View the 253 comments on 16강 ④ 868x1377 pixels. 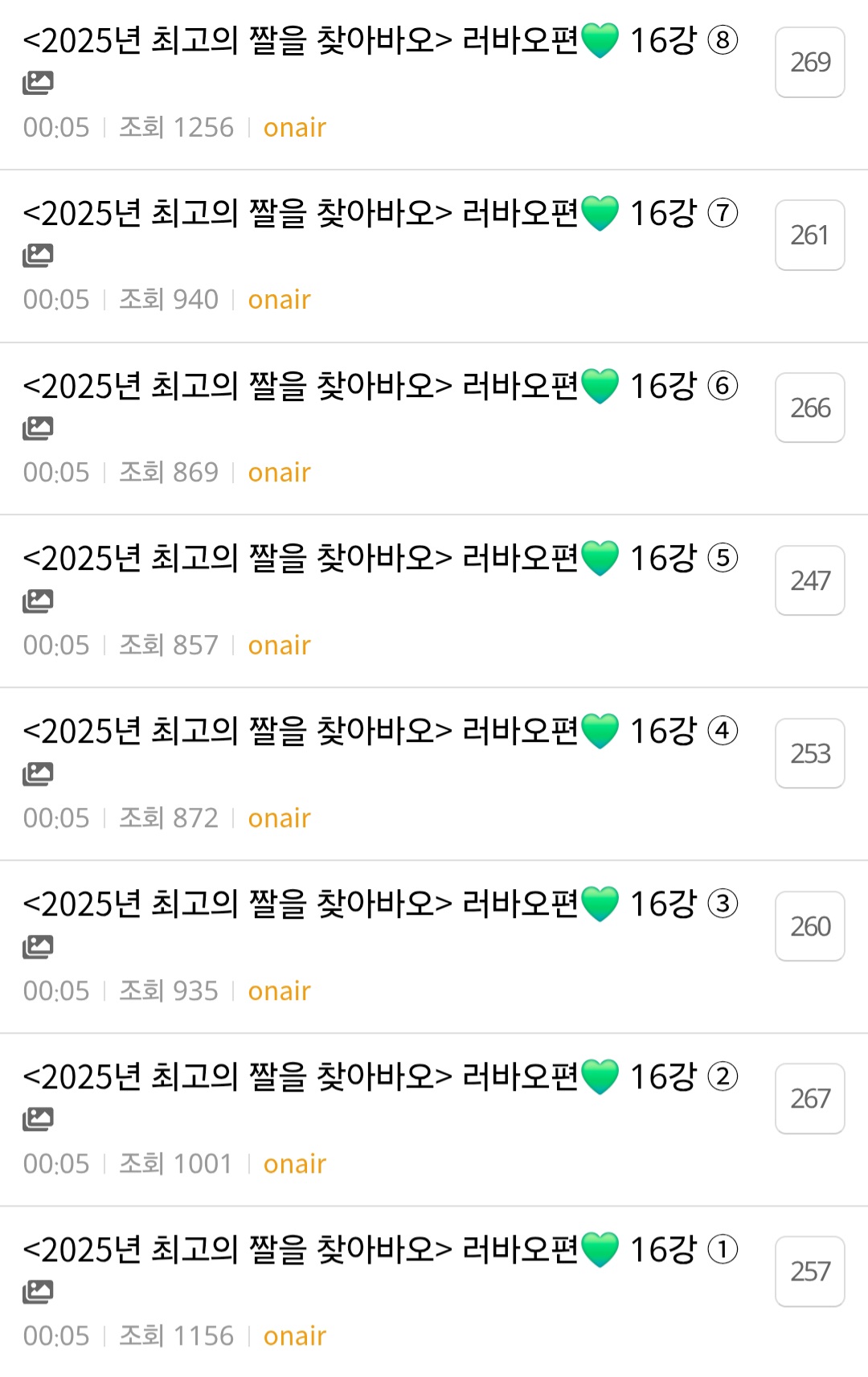point(809,754)
